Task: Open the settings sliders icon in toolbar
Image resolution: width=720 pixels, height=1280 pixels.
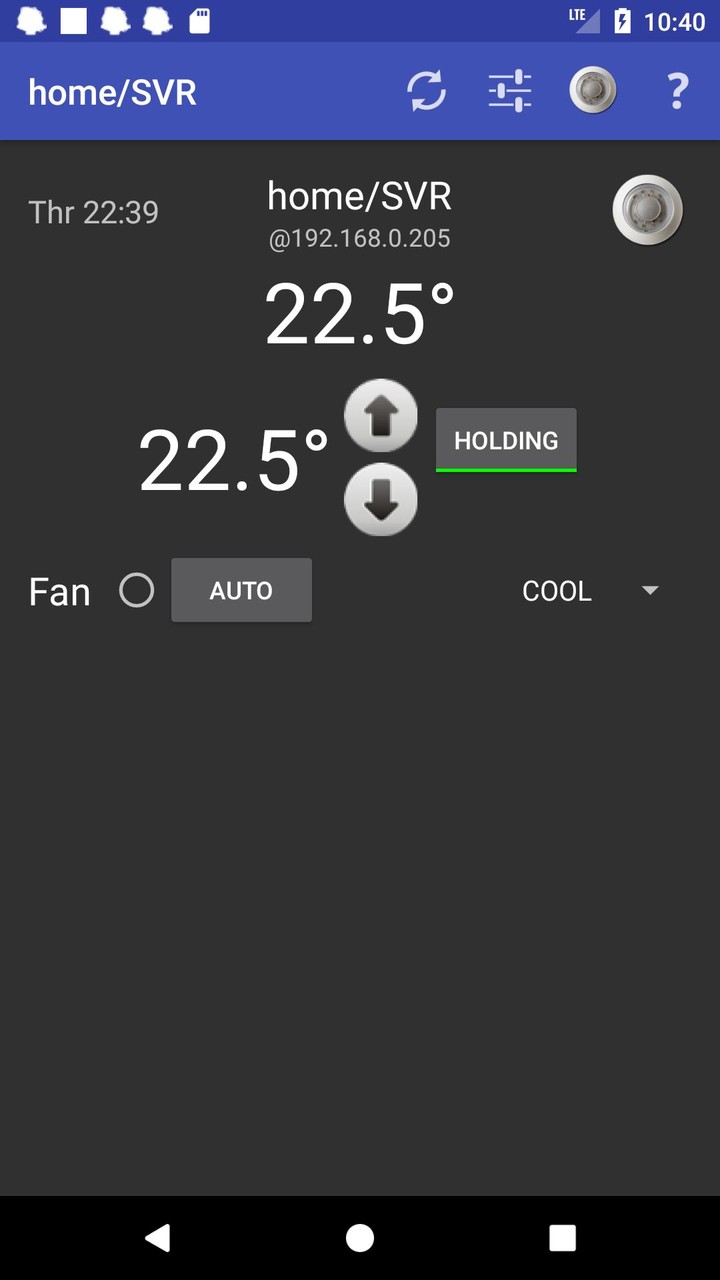Action: pos(509,90)
